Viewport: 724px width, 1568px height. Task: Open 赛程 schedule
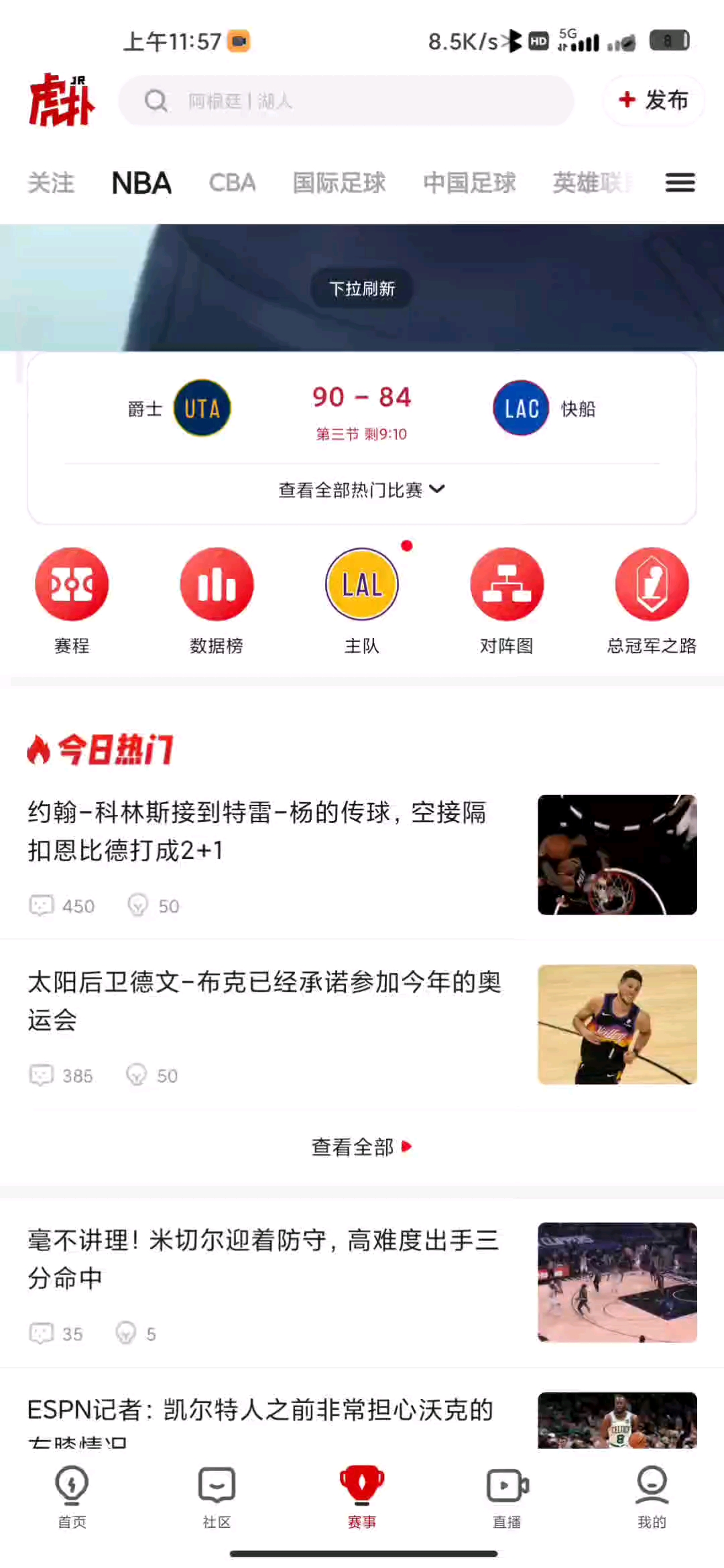(72, 600)
